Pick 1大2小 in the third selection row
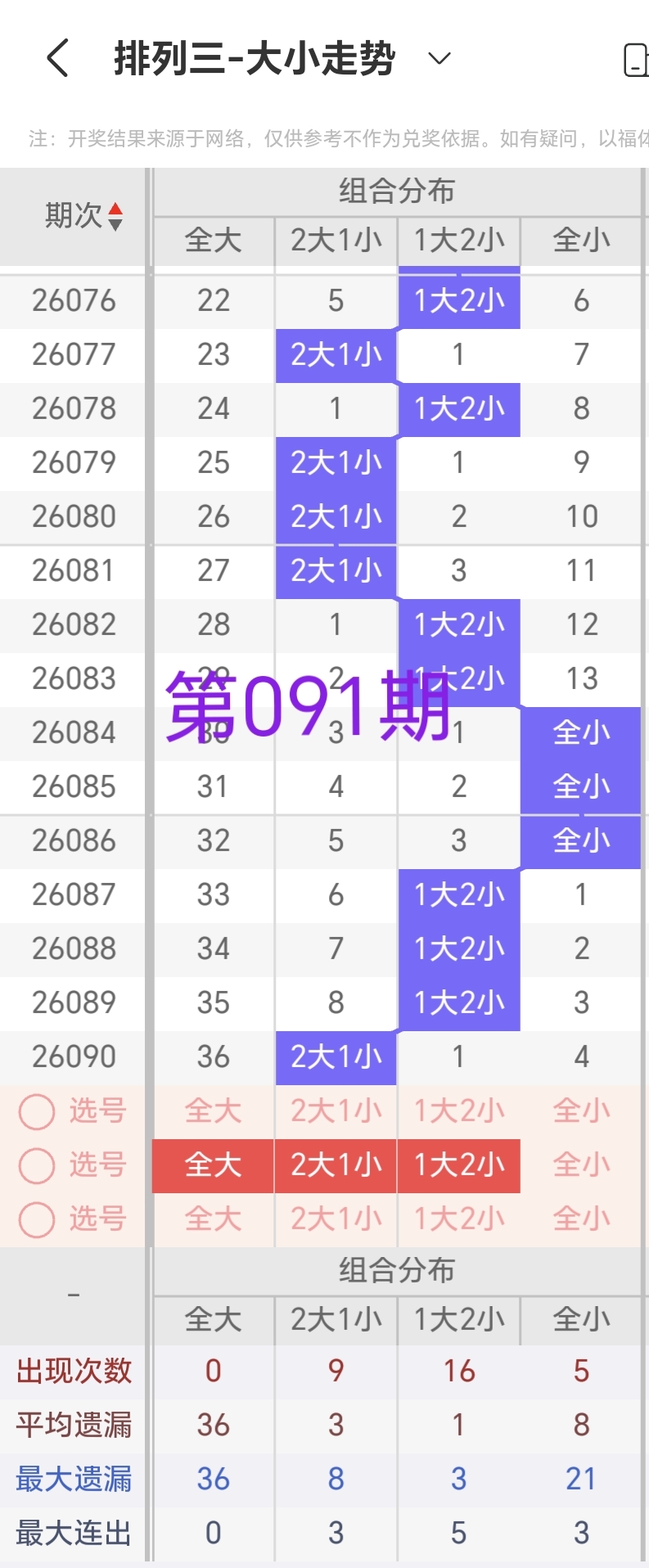 click(x=458, y=1219)
